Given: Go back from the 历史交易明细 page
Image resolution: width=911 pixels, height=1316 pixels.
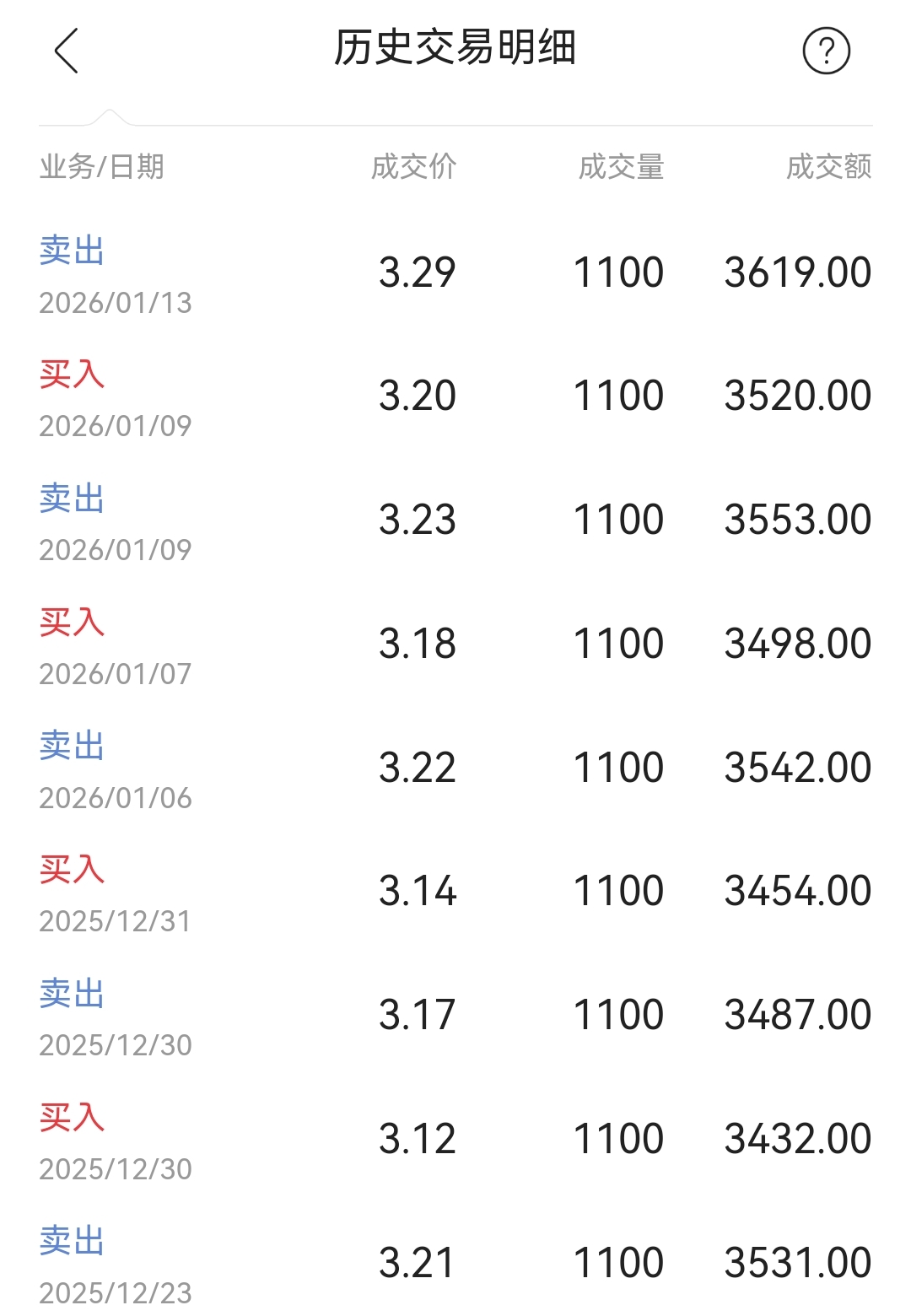Looking at the screenshot, I should point(66,51).
